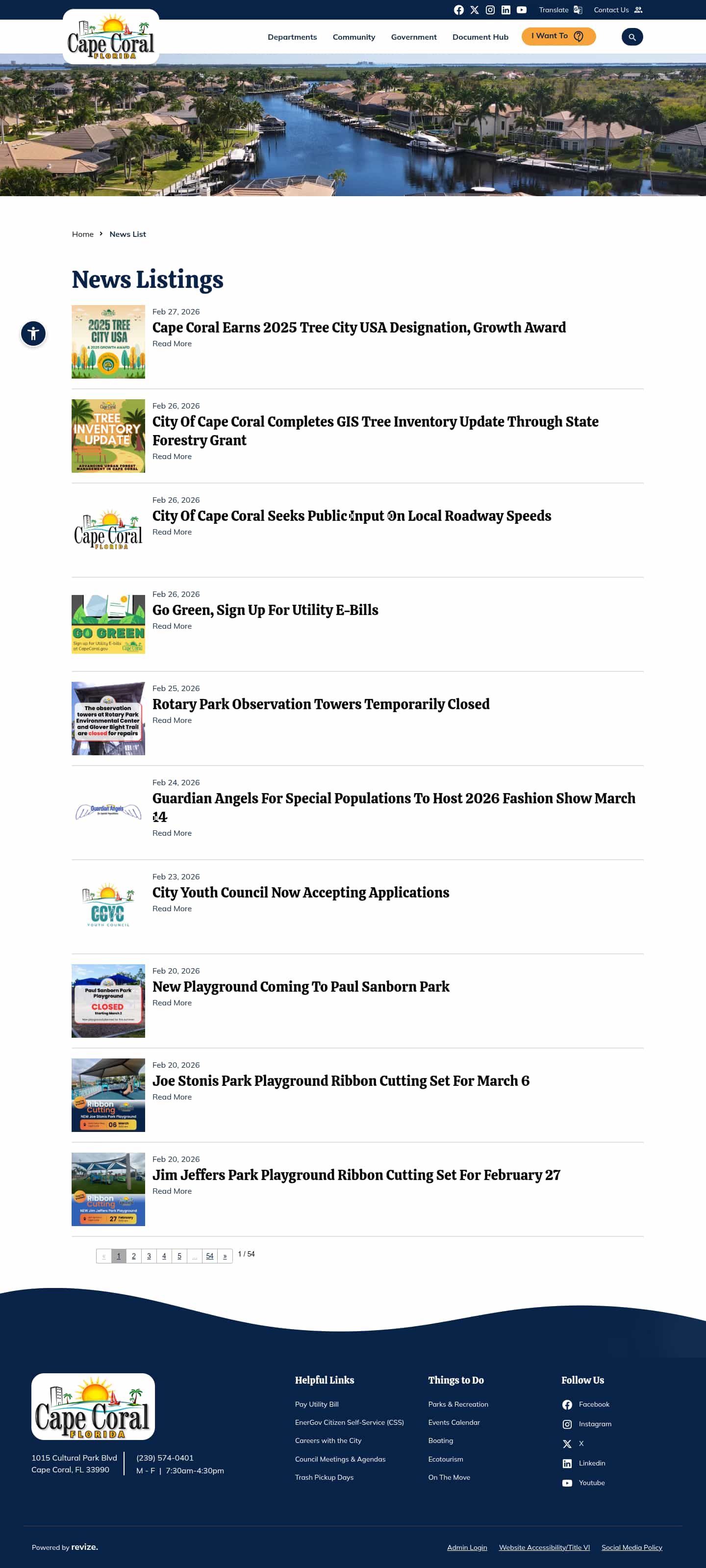Open the Social Media Policy link
The height and width of the screenshot is (1568, 706).
(631, 1547)
